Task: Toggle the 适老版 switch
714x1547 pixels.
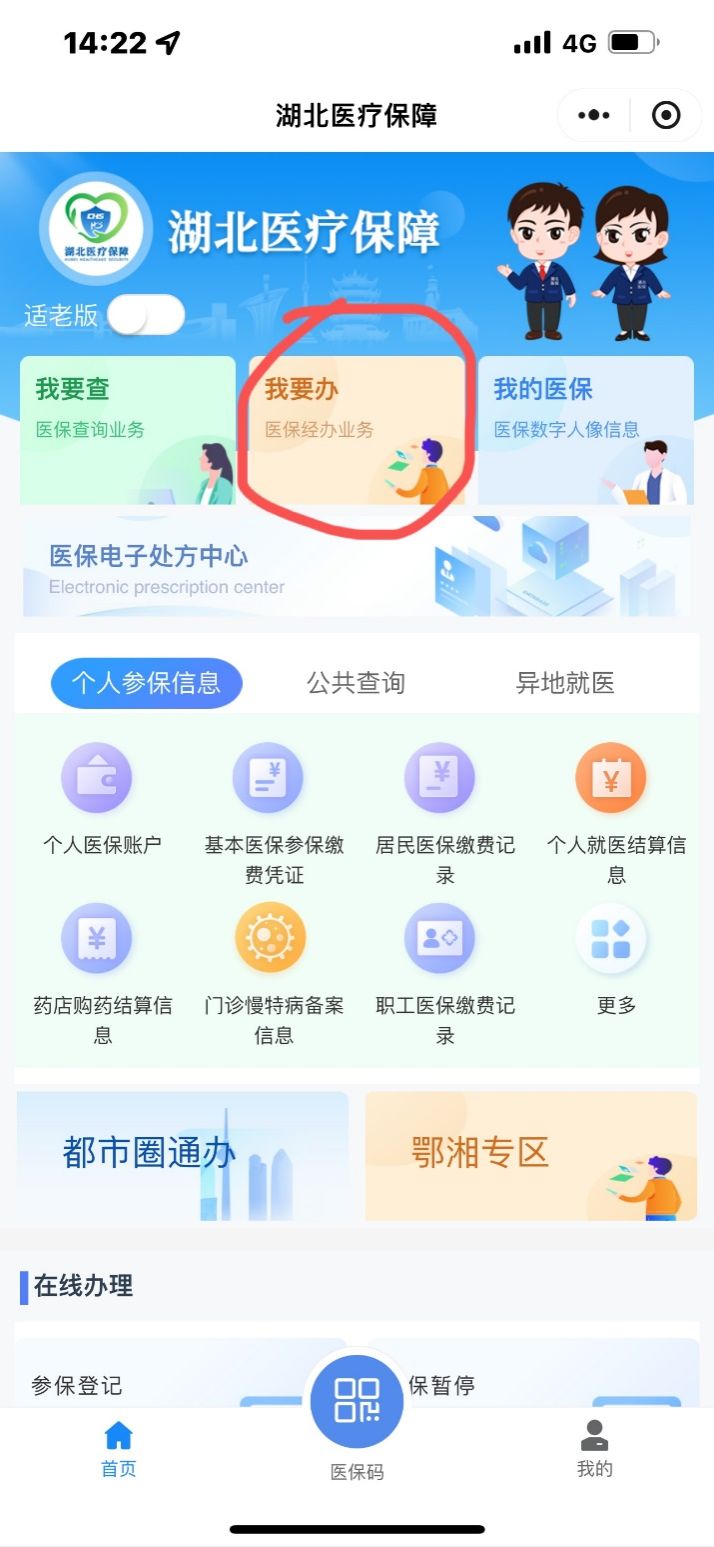Action: (146, 315)
